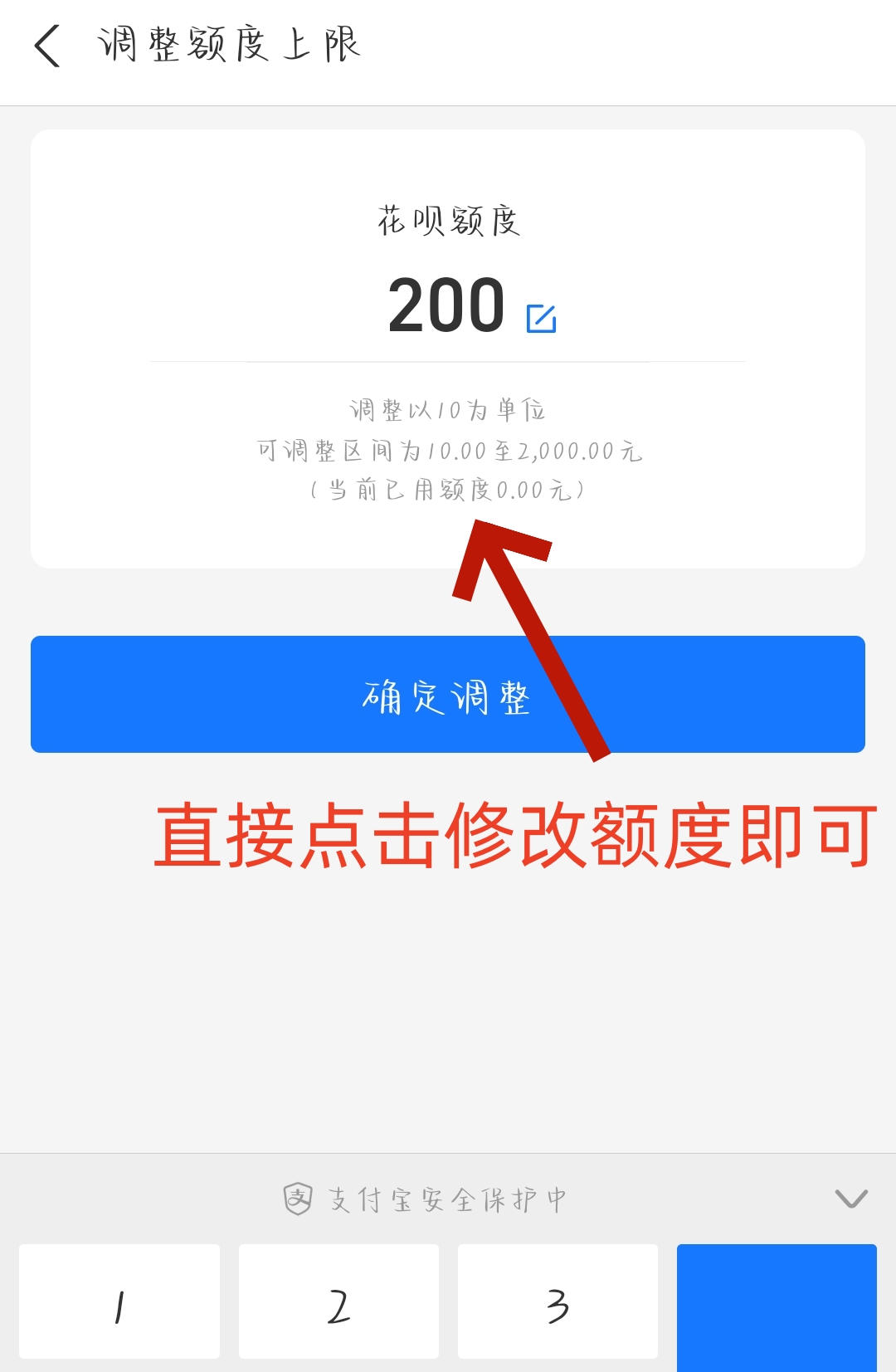896x1372 pixels.
Task: Go back from 调整额度上限 page
Action: point(48,46)
